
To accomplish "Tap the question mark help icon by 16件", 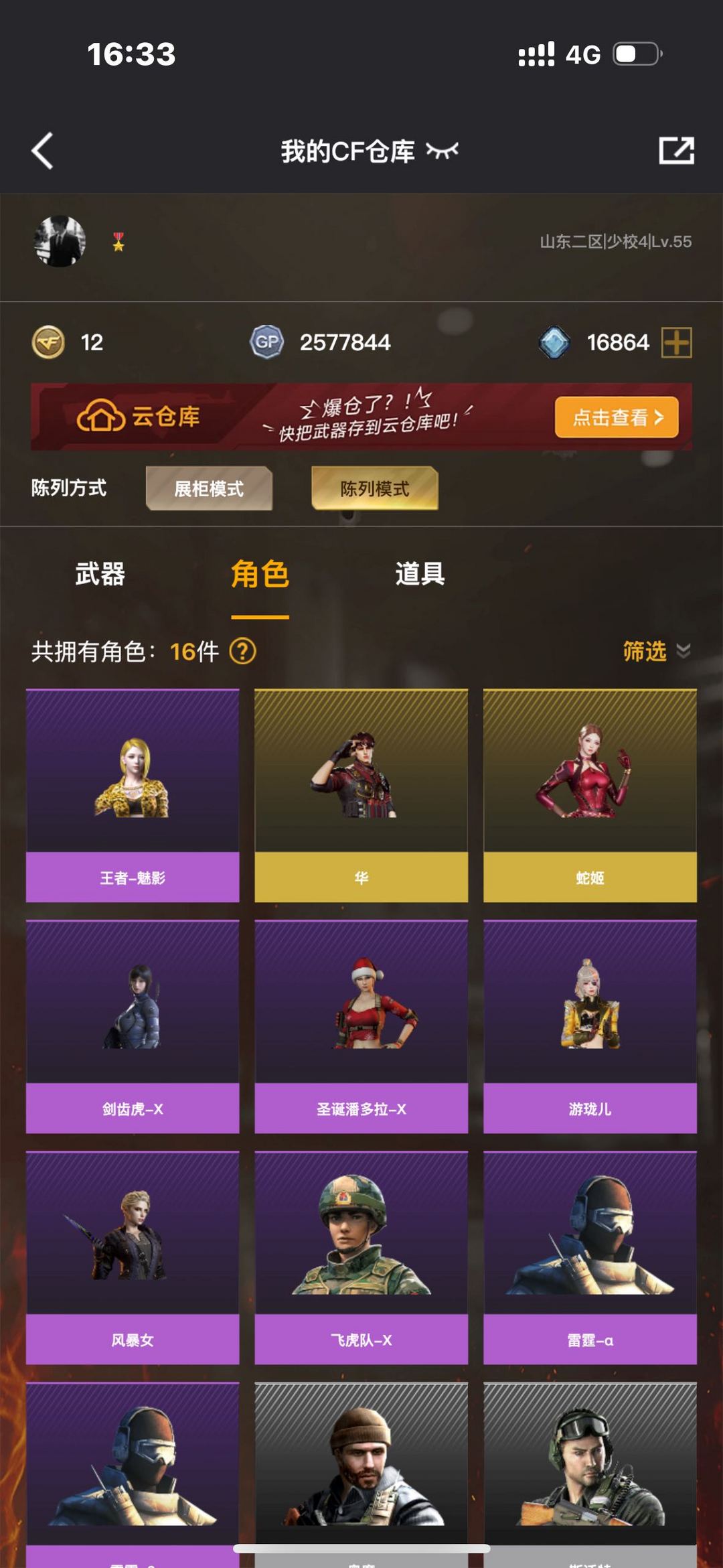I will pos(243,651).
